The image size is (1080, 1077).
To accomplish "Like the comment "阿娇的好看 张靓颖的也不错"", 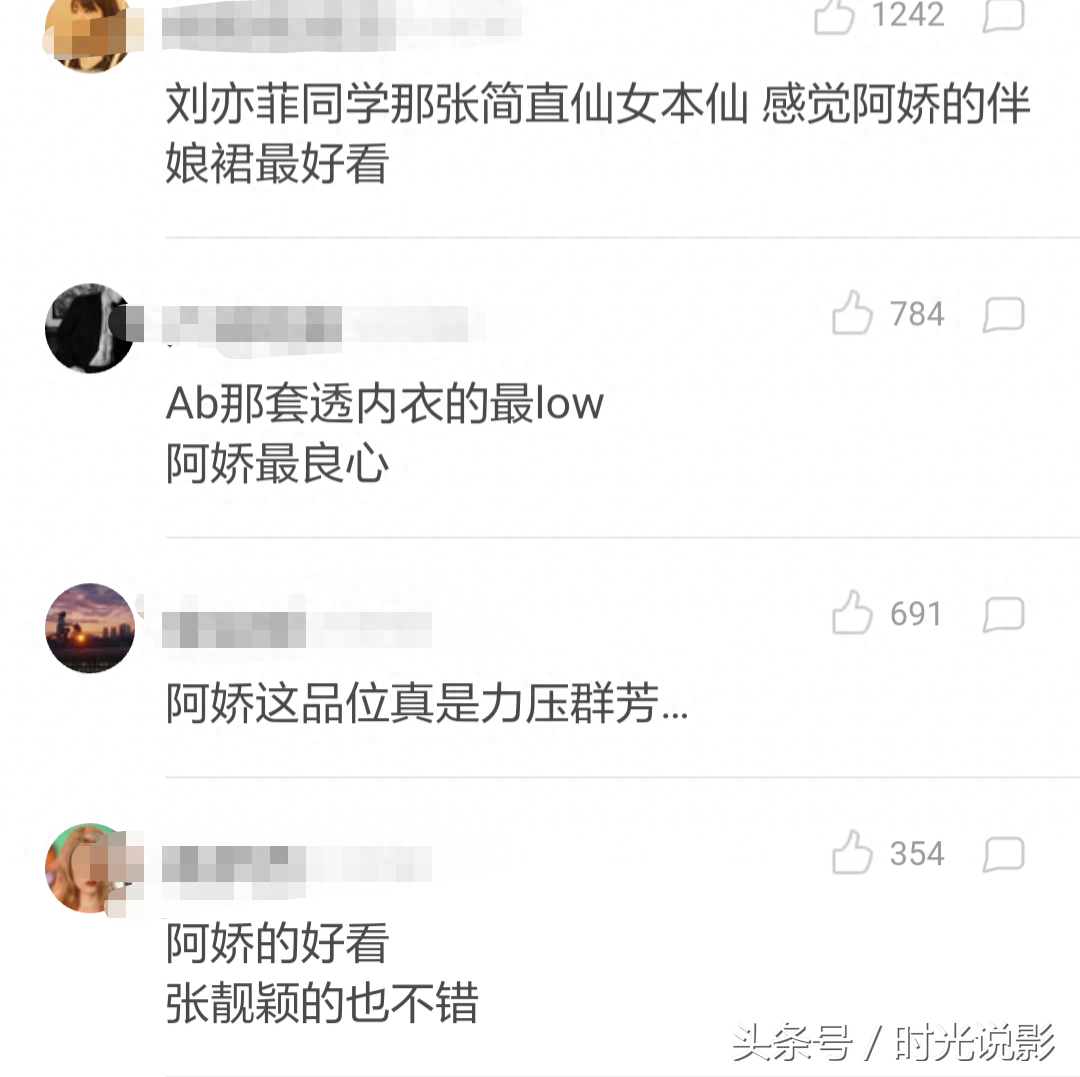I will pos(852,853).
